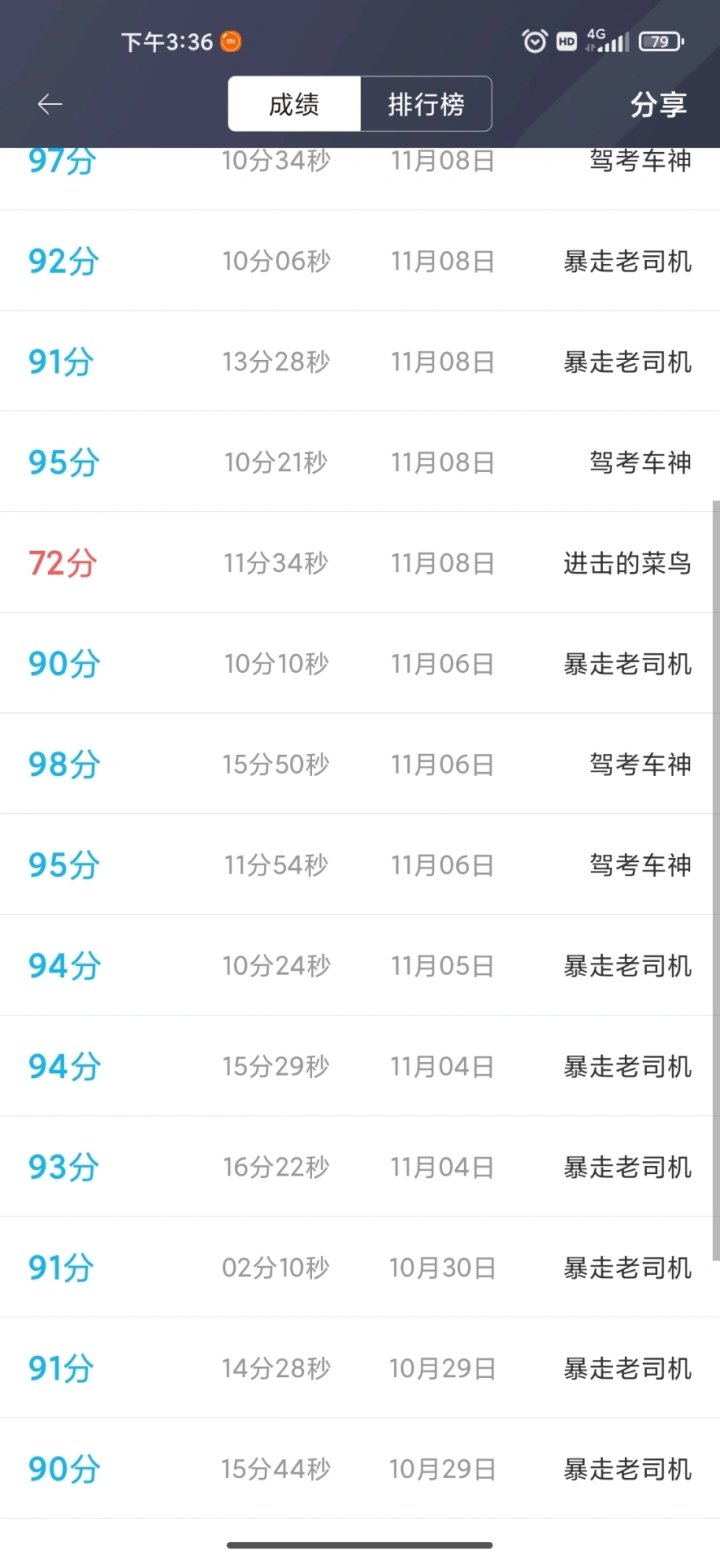720x1560 pixels.
Task: Switch to the 排行榜 tab
Action: pyautogui.click(x=426, y=104)
